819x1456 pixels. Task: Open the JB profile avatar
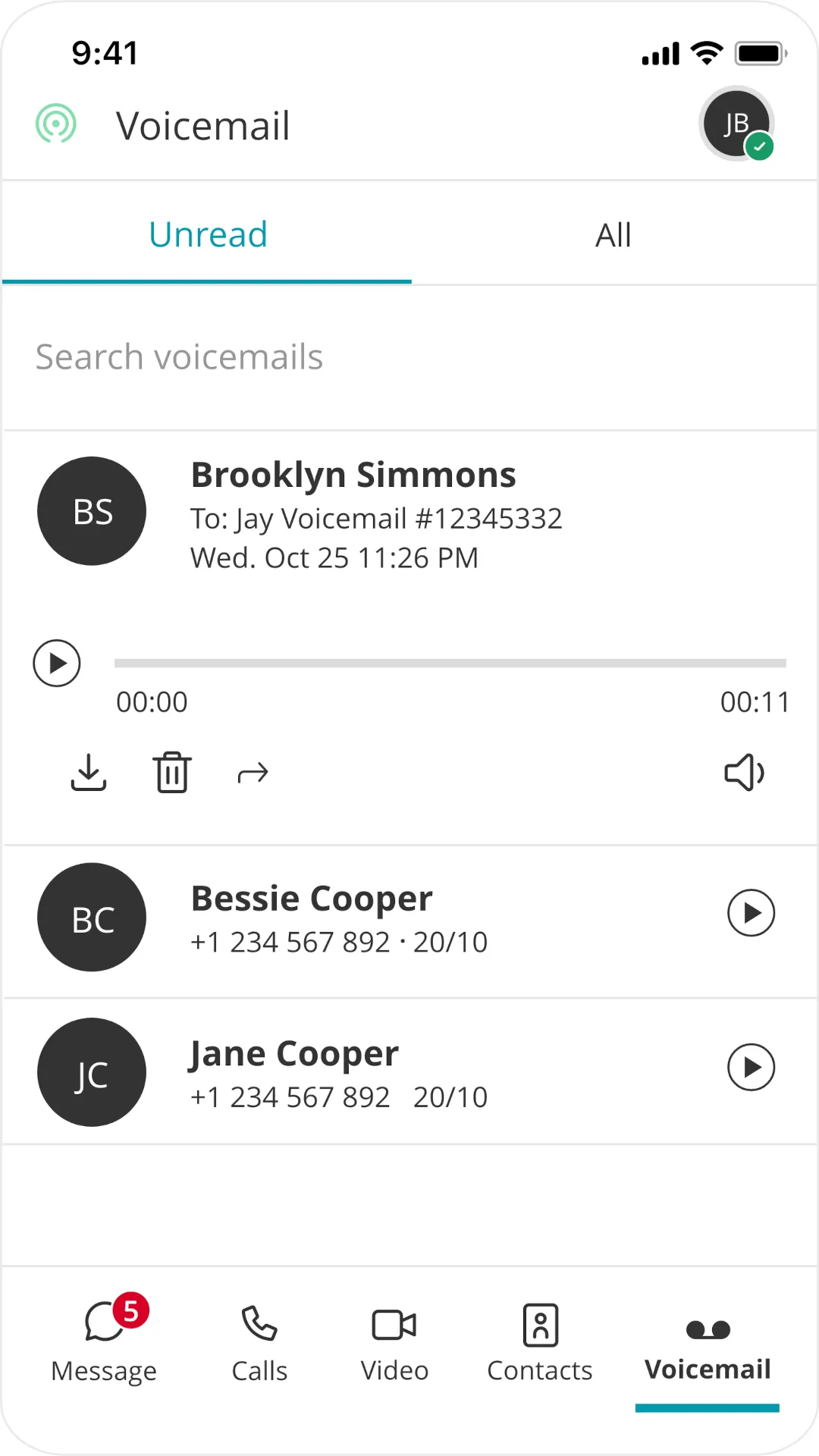coord(736,124)
